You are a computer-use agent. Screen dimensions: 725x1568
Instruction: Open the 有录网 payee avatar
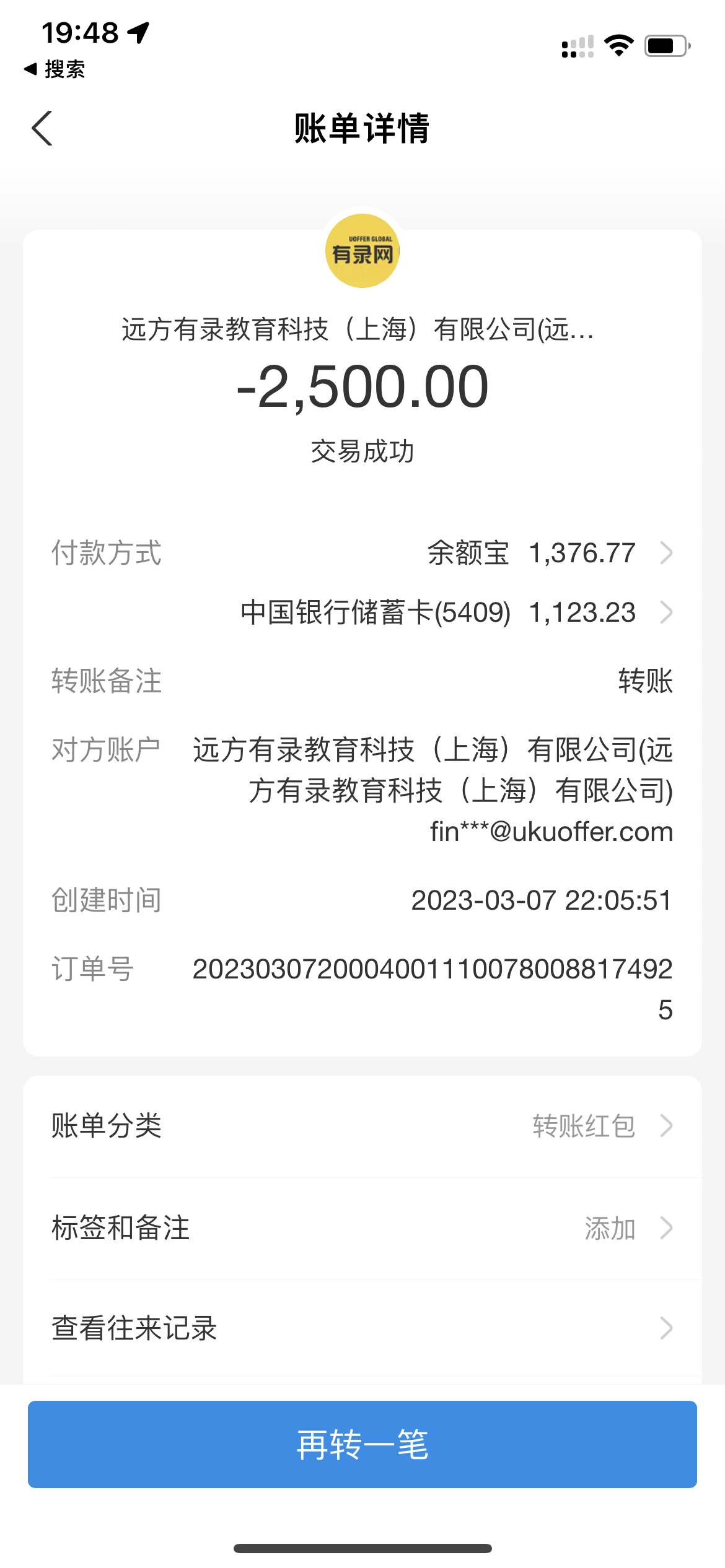[362, 251]
